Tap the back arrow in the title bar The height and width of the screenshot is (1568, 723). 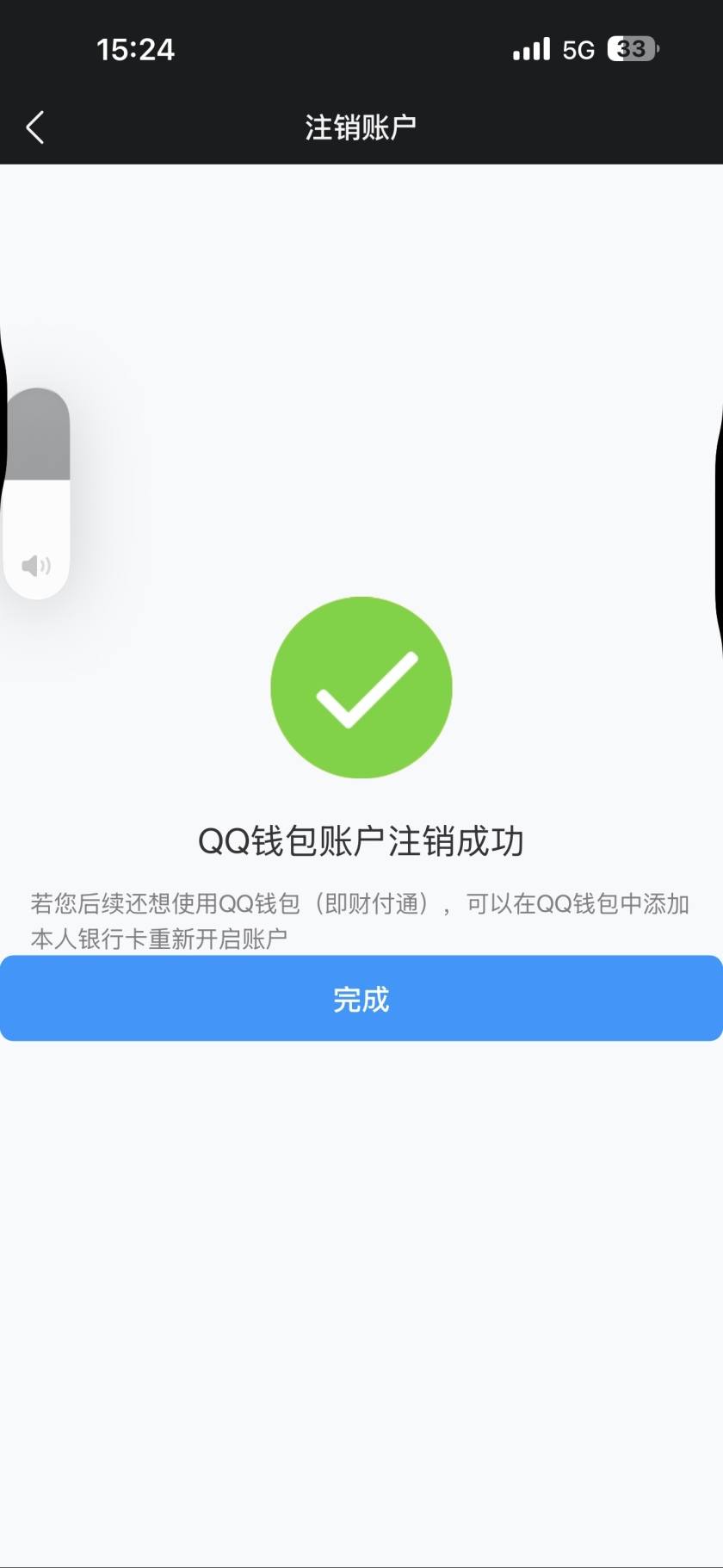coord(34,126)
